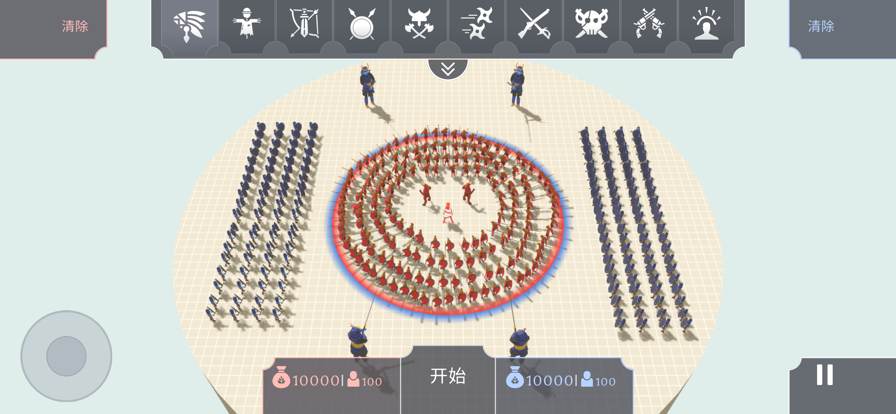This screenshot has height=414, width=896.
Task: Collapse the unit toolbar with down chevron
Action: [448, 68]
